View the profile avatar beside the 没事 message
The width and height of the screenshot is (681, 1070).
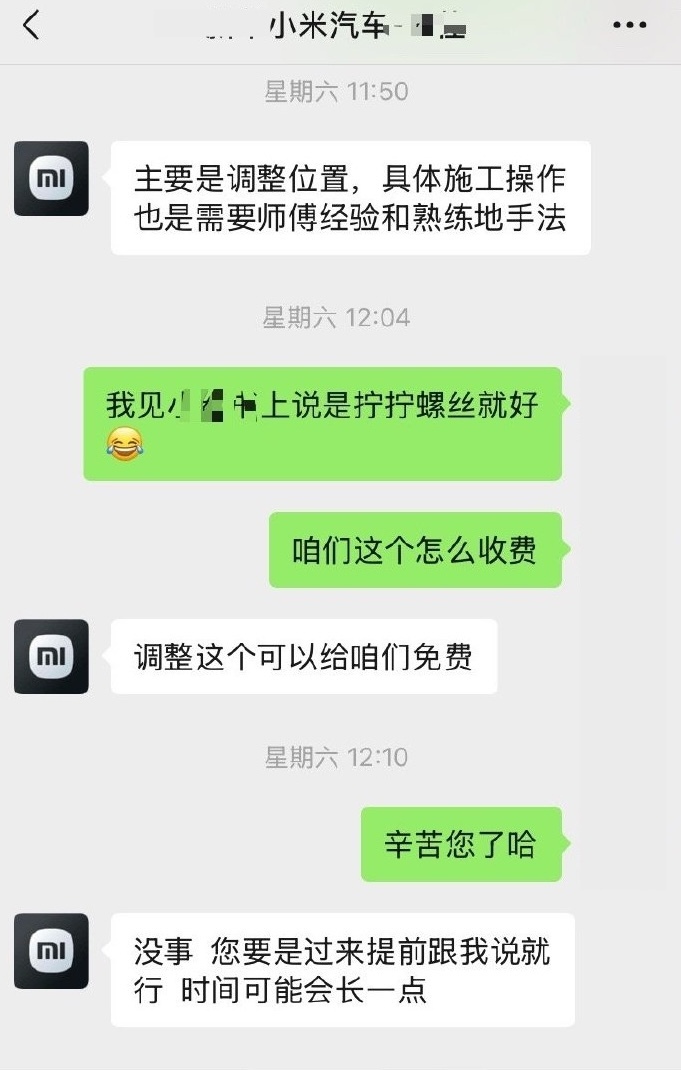coord(51,951)
